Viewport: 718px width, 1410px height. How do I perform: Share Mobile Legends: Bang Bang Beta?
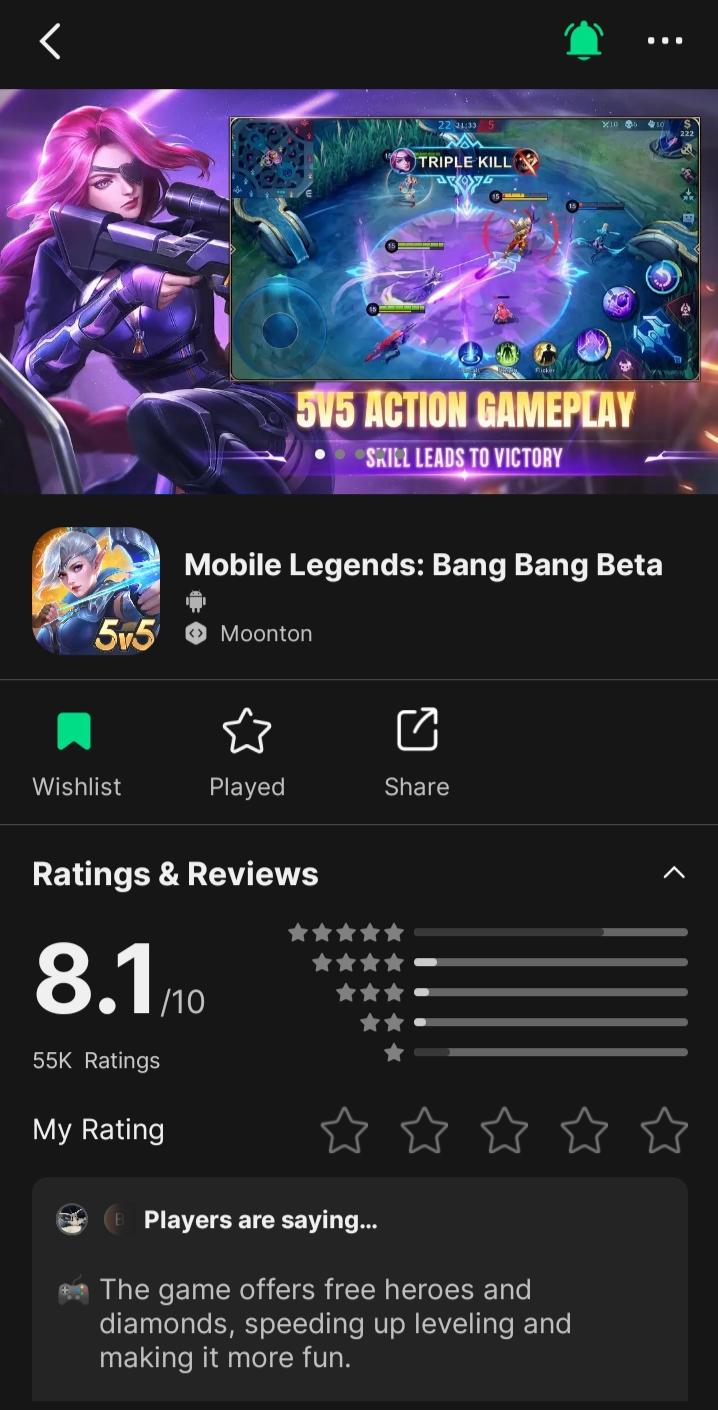click(x=417, y=753)
